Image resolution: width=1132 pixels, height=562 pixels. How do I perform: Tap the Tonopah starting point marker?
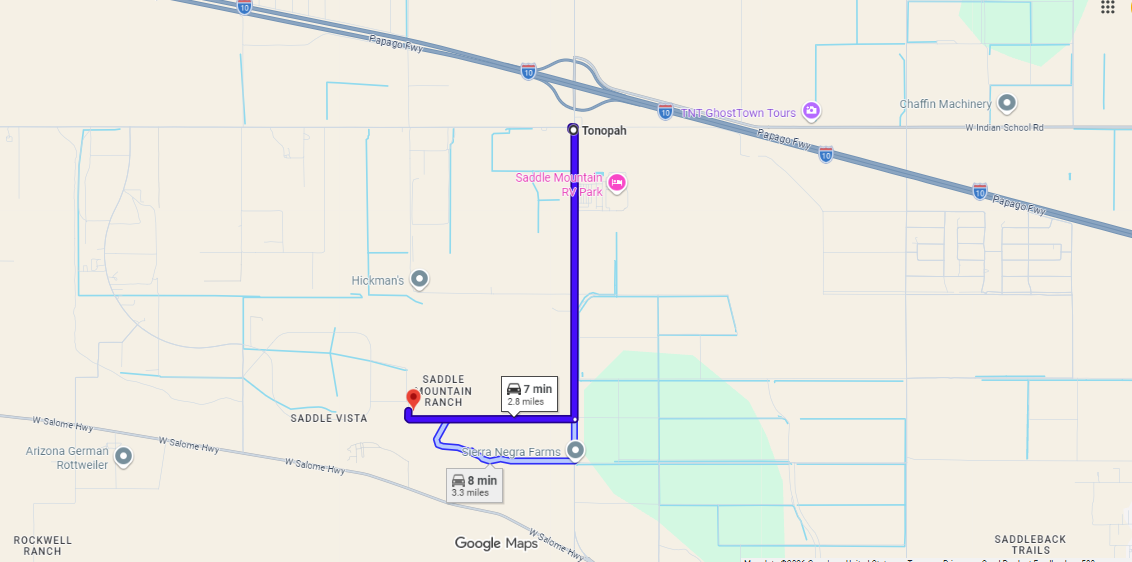[573, 130]
